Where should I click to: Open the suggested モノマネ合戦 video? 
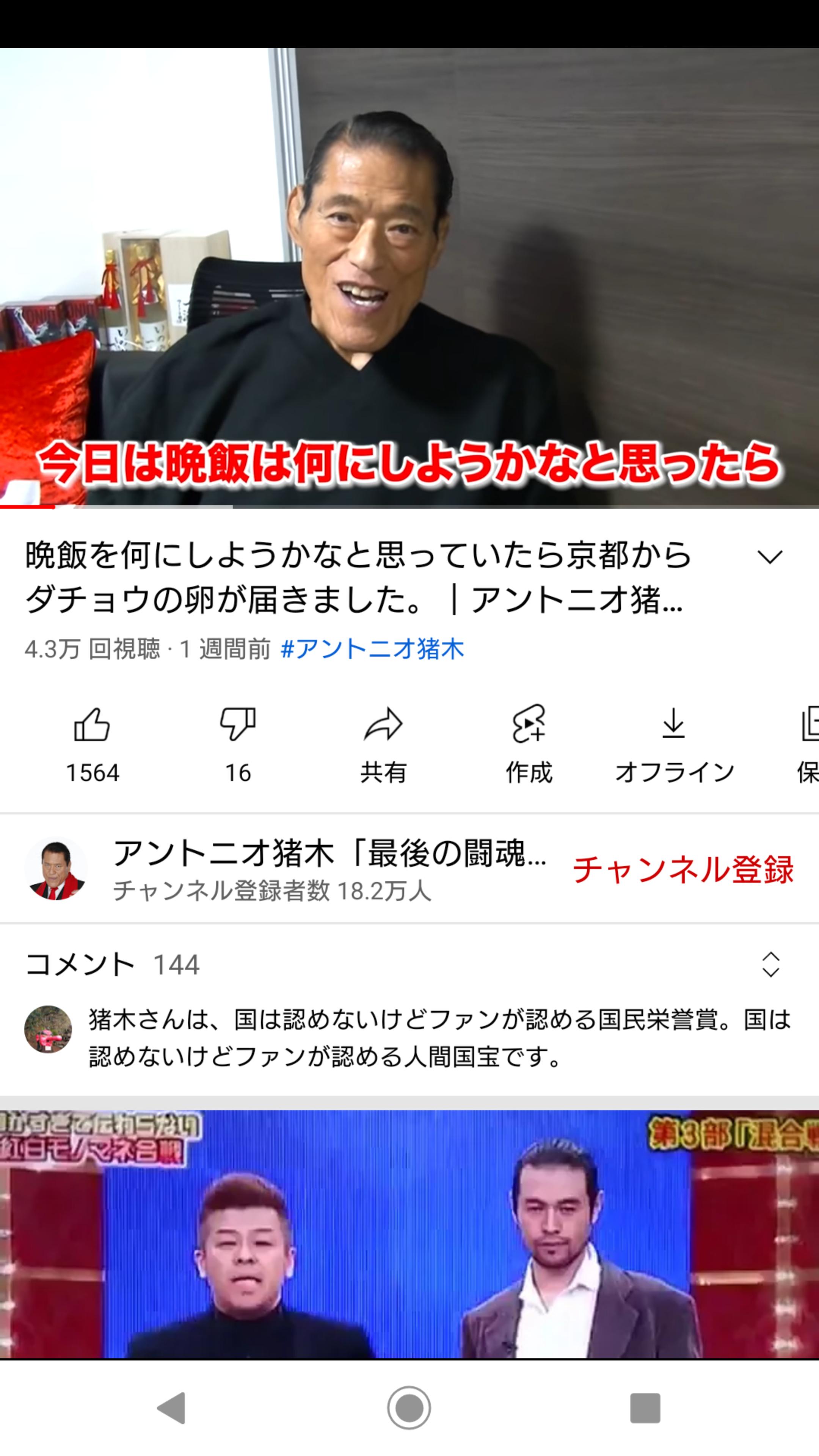point(409,1235)
